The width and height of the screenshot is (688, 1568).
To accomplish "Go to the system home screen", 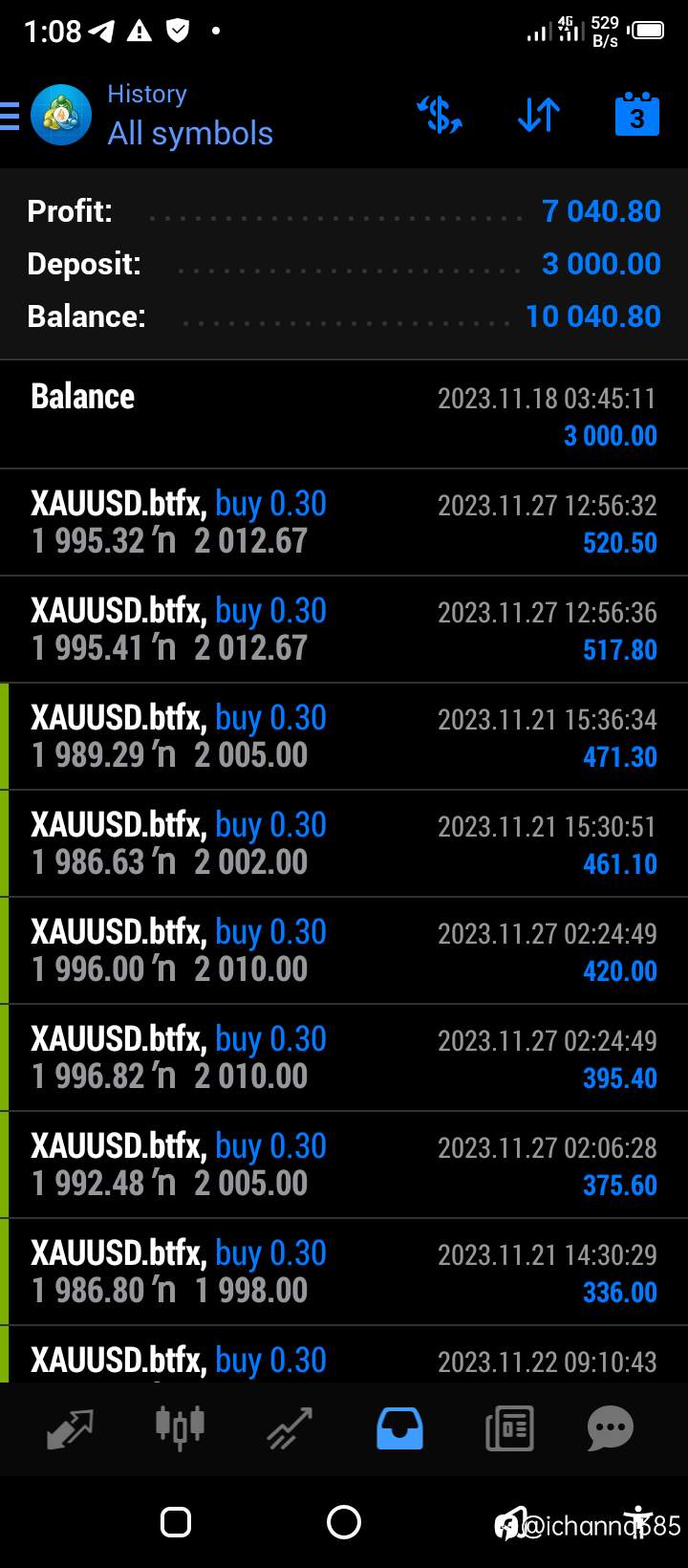I will 344,1522.
